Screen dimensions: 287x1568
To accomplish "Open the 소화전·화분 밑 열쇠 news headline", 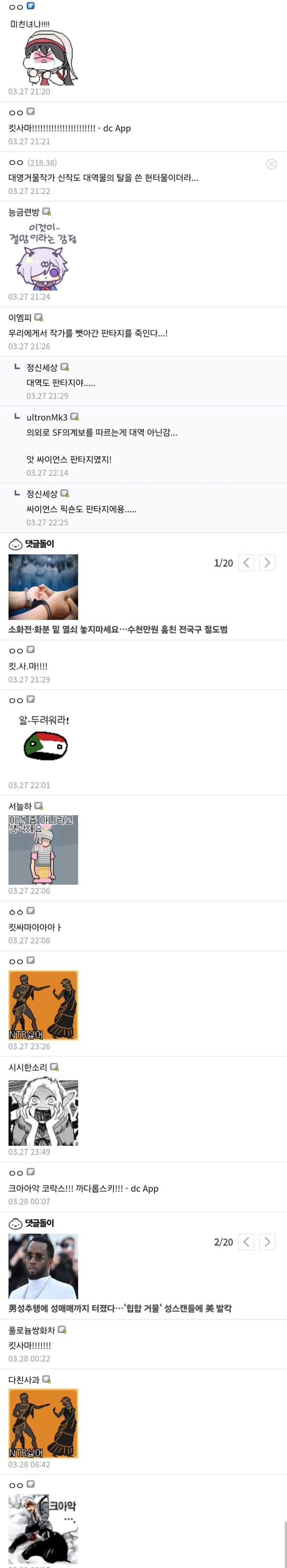I will 118,629.
